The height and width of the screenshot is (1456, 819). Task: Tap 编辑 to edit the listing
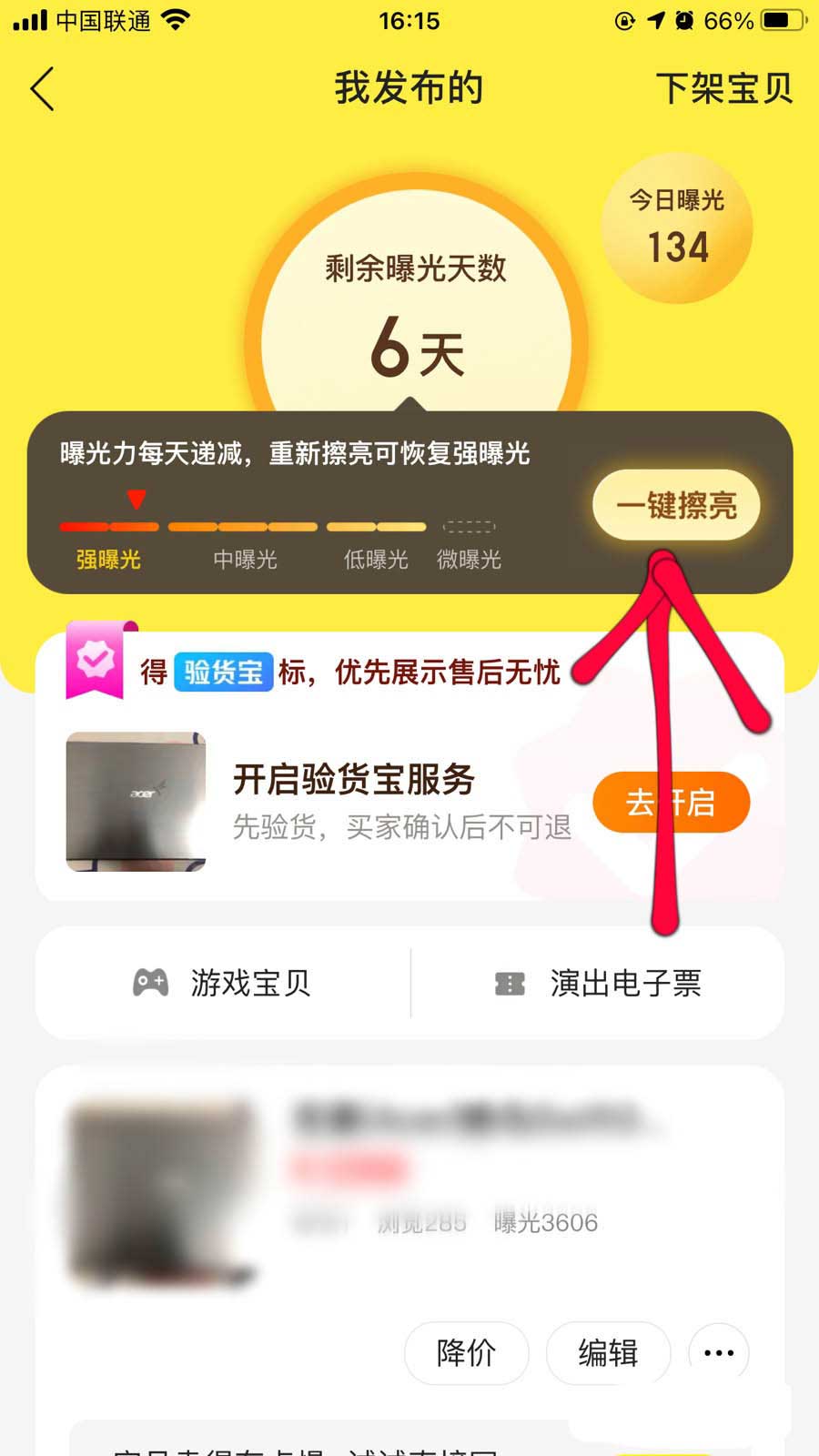click(608, 1353)
